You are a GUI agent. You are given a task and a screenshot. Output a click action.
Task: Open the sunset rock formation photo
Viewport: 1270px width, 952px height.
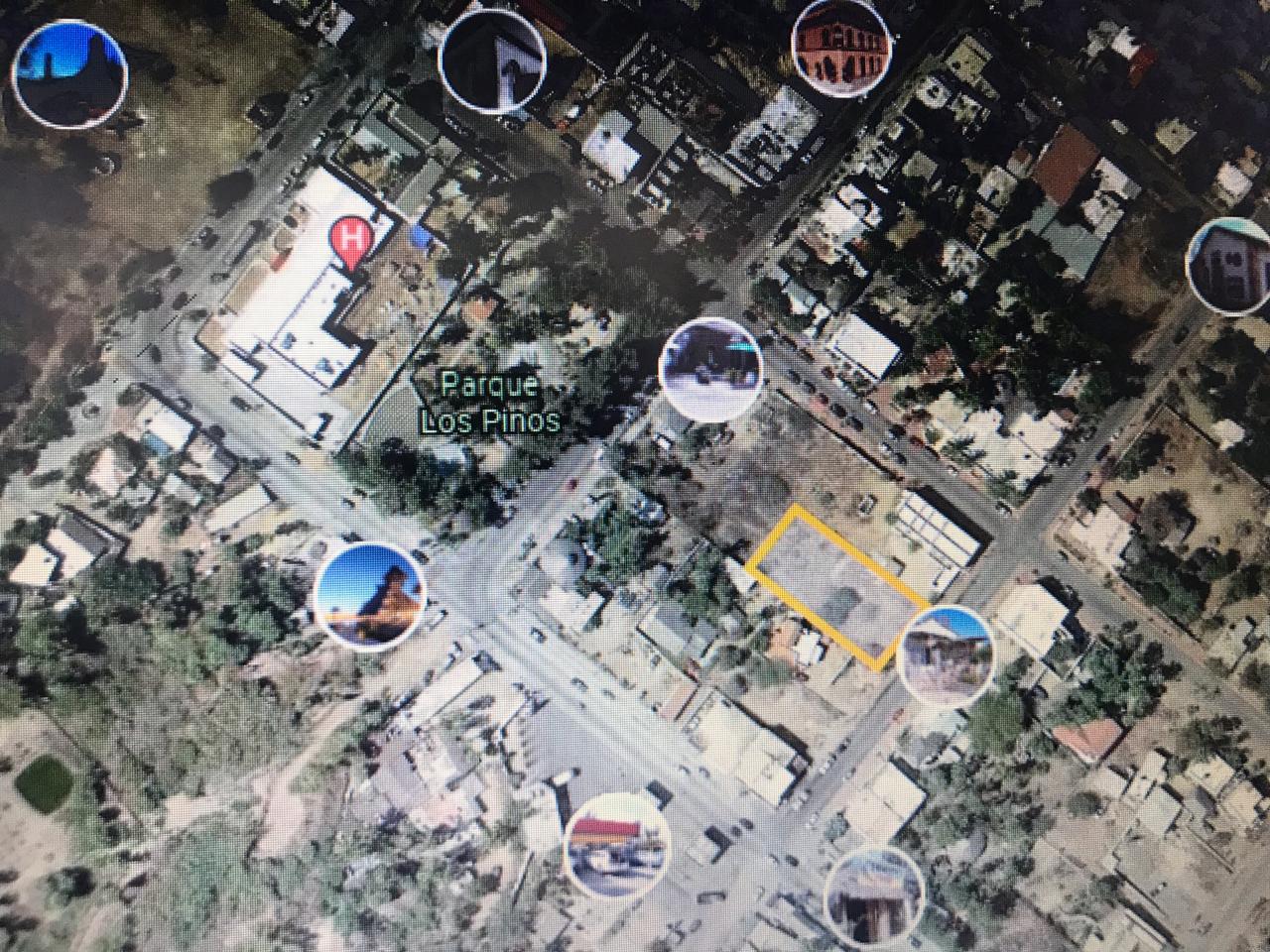coord(369,595)
